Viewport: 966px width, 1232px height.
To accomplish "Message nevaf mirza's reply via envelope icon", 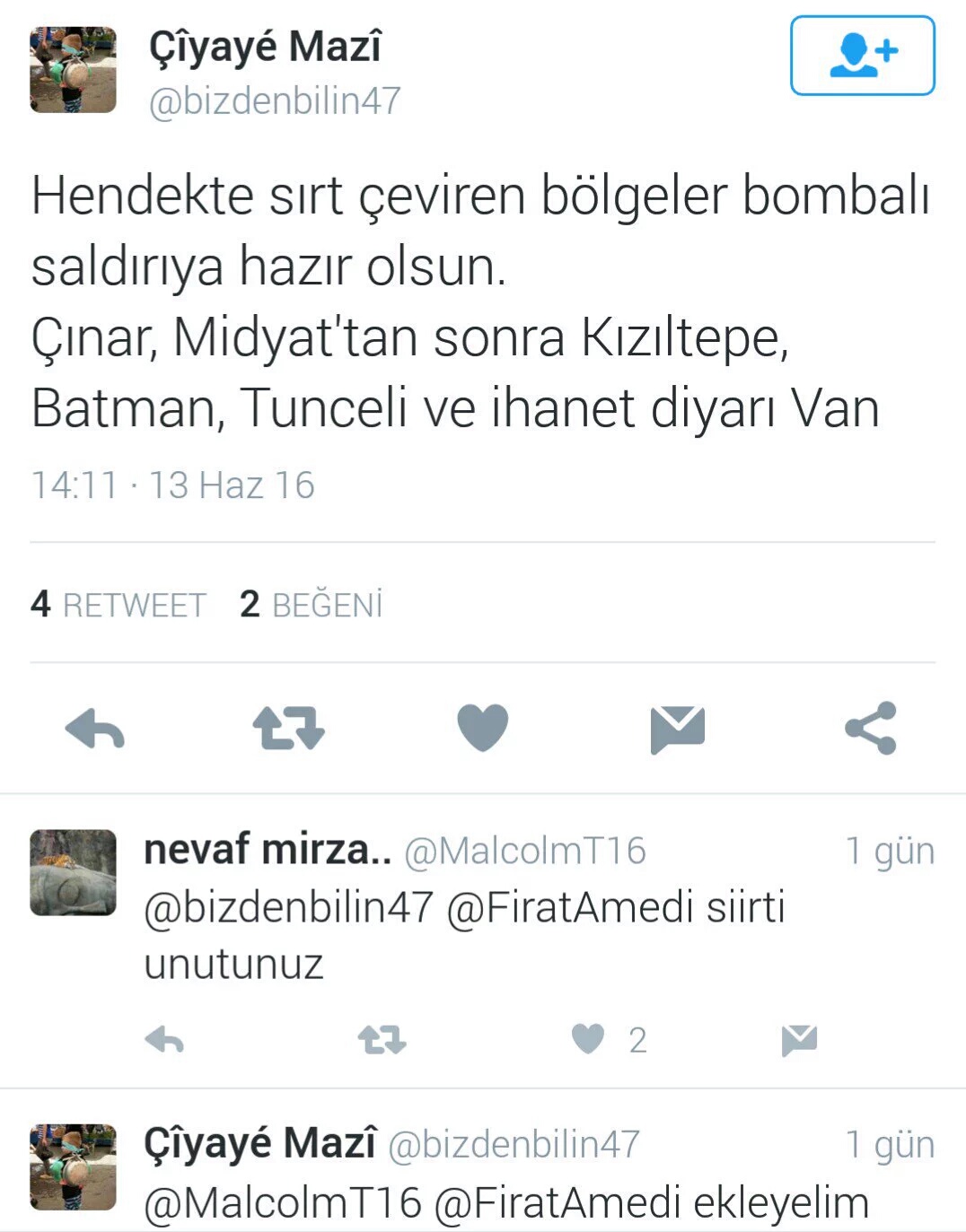I will point(798,1040).
